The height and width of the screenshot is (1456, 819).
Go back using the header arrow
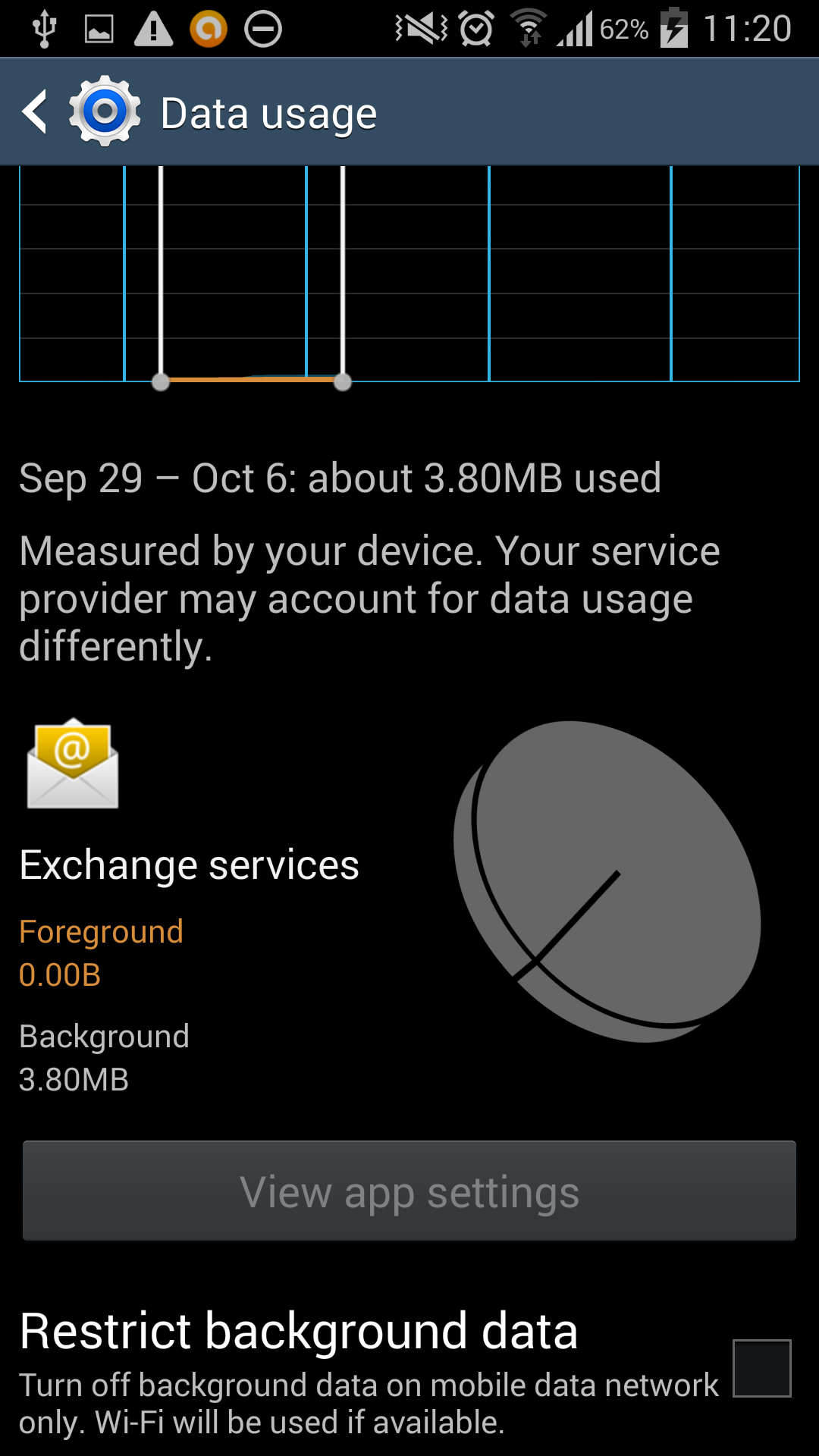(x=35, y=112)
